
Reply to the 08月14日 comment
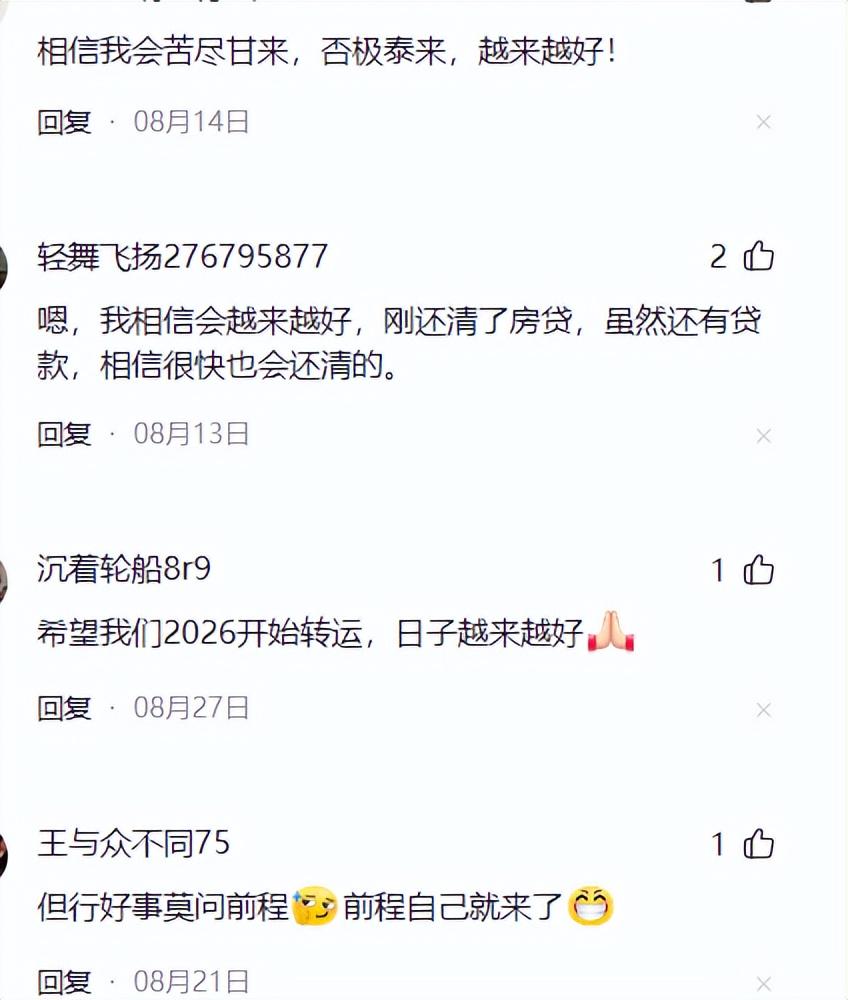(x=64, y=122)
